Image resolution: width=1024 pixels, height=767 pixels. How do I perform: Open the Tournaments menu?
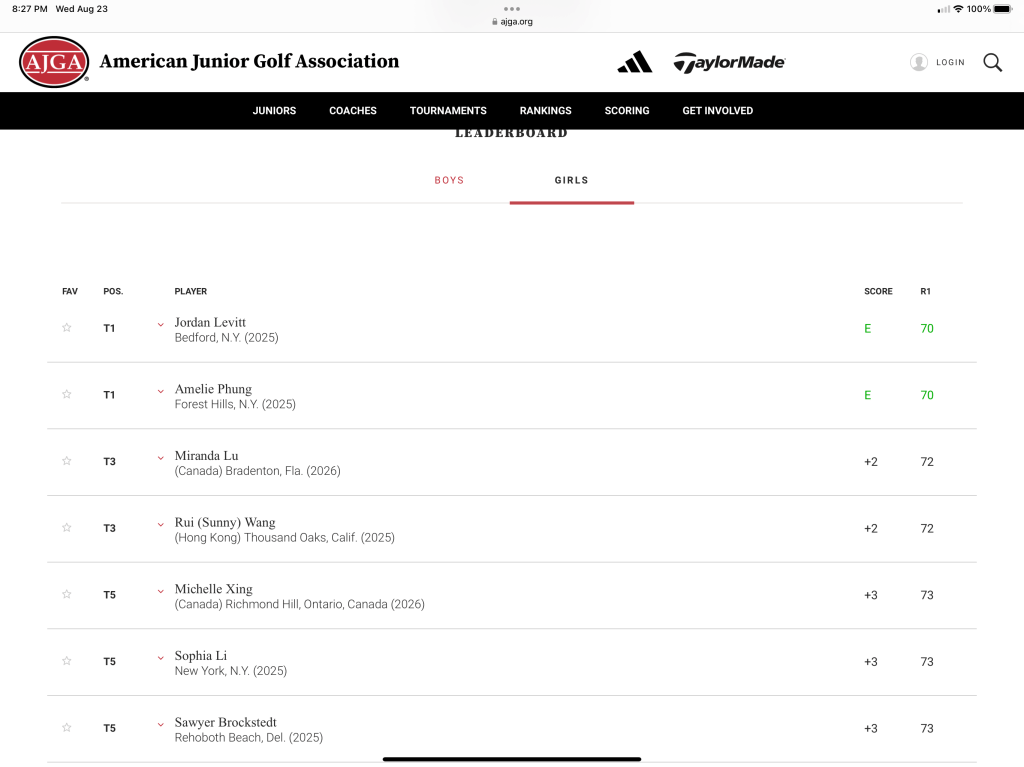point(448,111)
